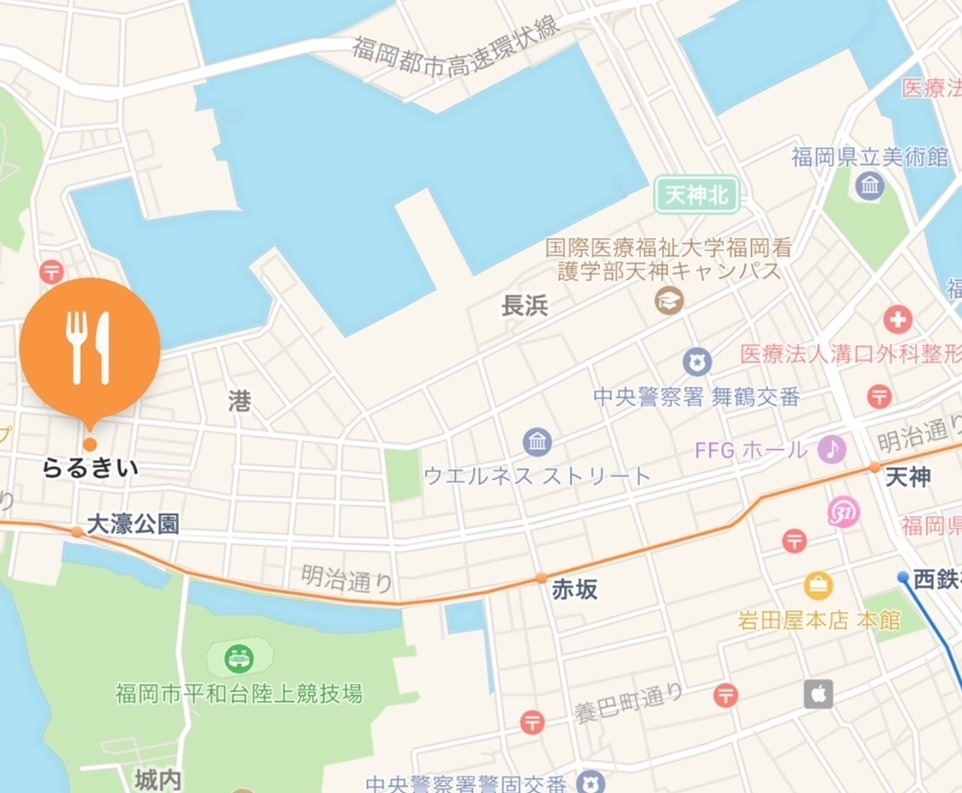The image size is (962, 793).
Task: Tap the 中央警察署 舞鶴交番 police marker
Action: (697, 362)
